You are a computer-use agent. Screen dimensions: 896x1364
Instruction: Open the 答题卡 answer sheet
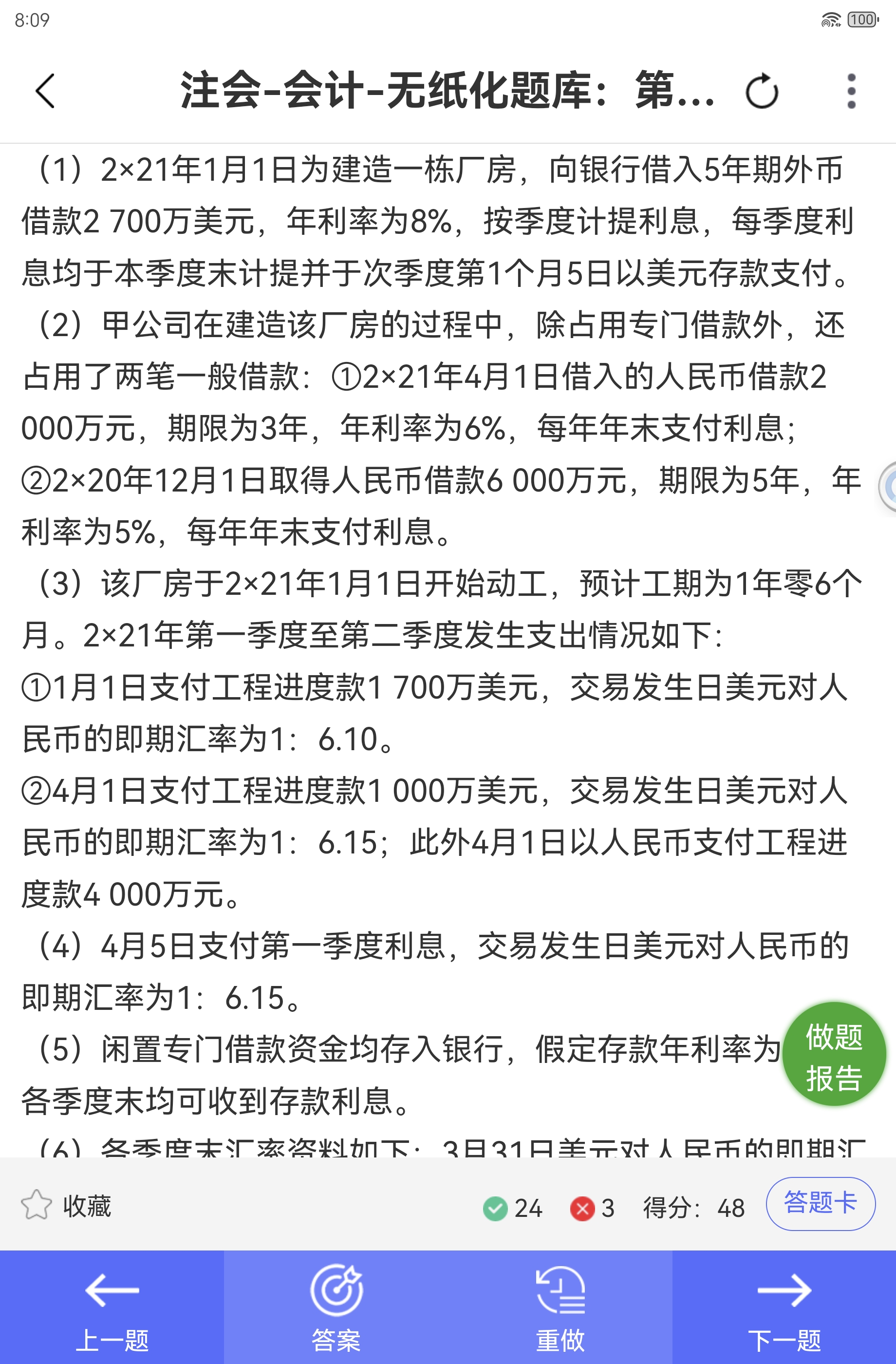(x=820, y=1204)
